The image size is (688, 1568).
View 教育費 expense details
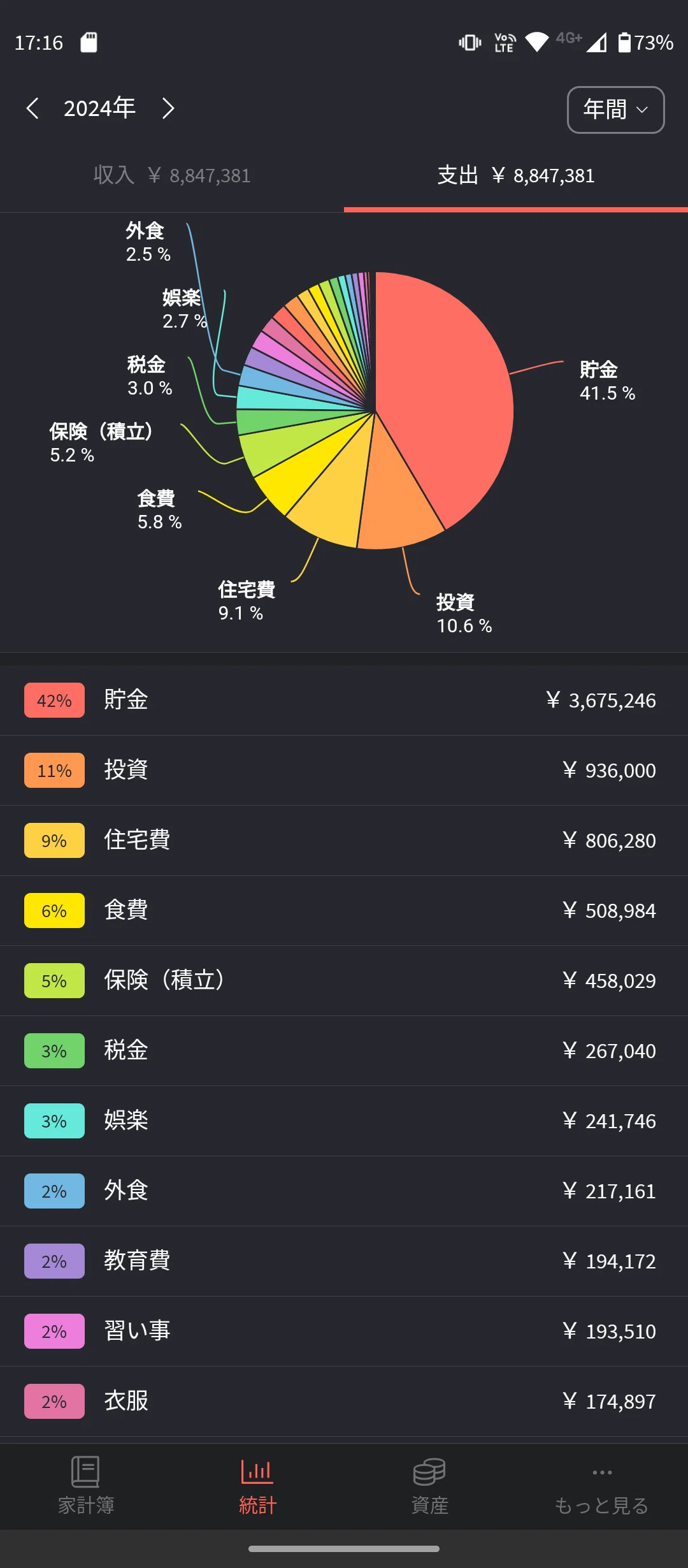click(x=344, y=1261)
